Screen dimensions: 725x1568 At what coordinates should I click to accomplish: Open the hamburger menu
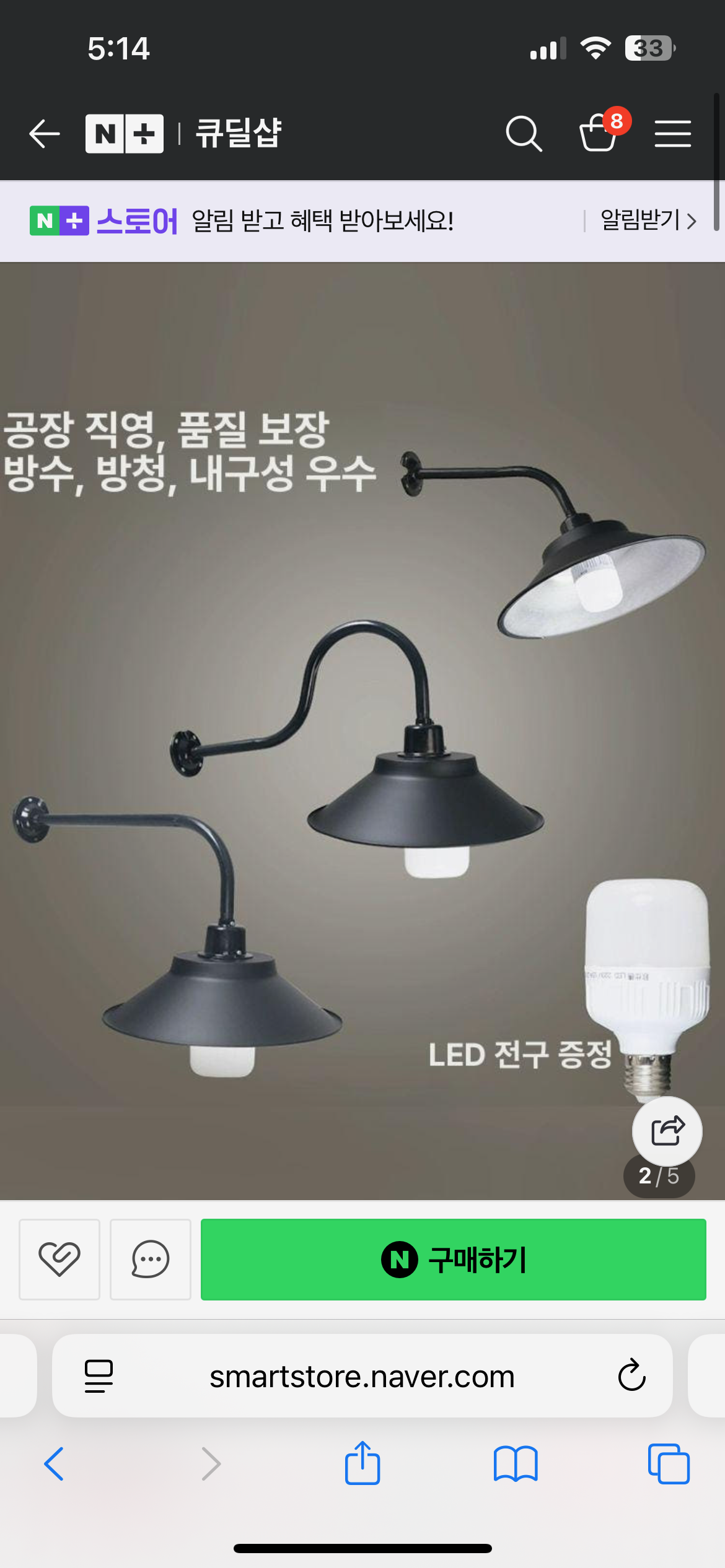672,134
